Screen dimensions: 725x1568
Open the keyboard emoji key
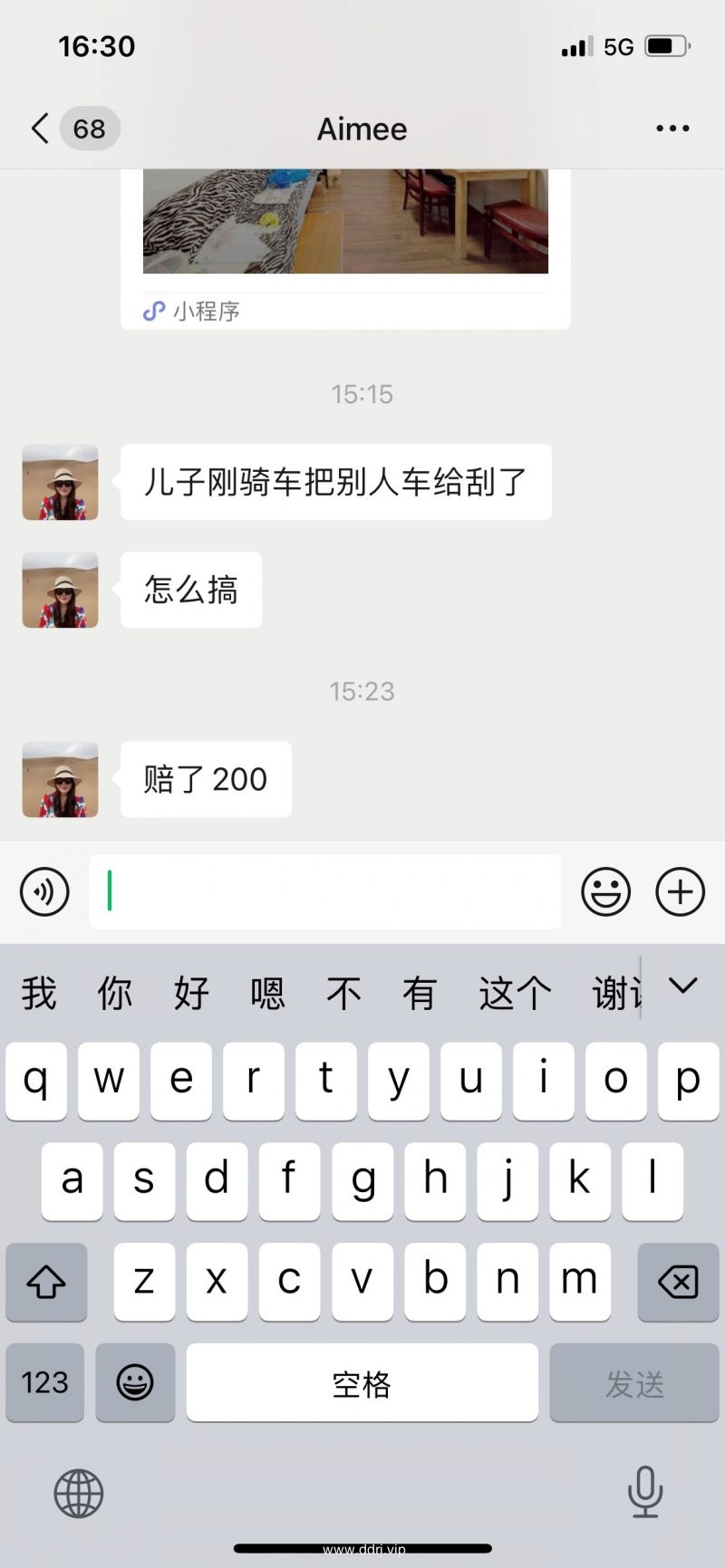click(x=135, y=1382)
